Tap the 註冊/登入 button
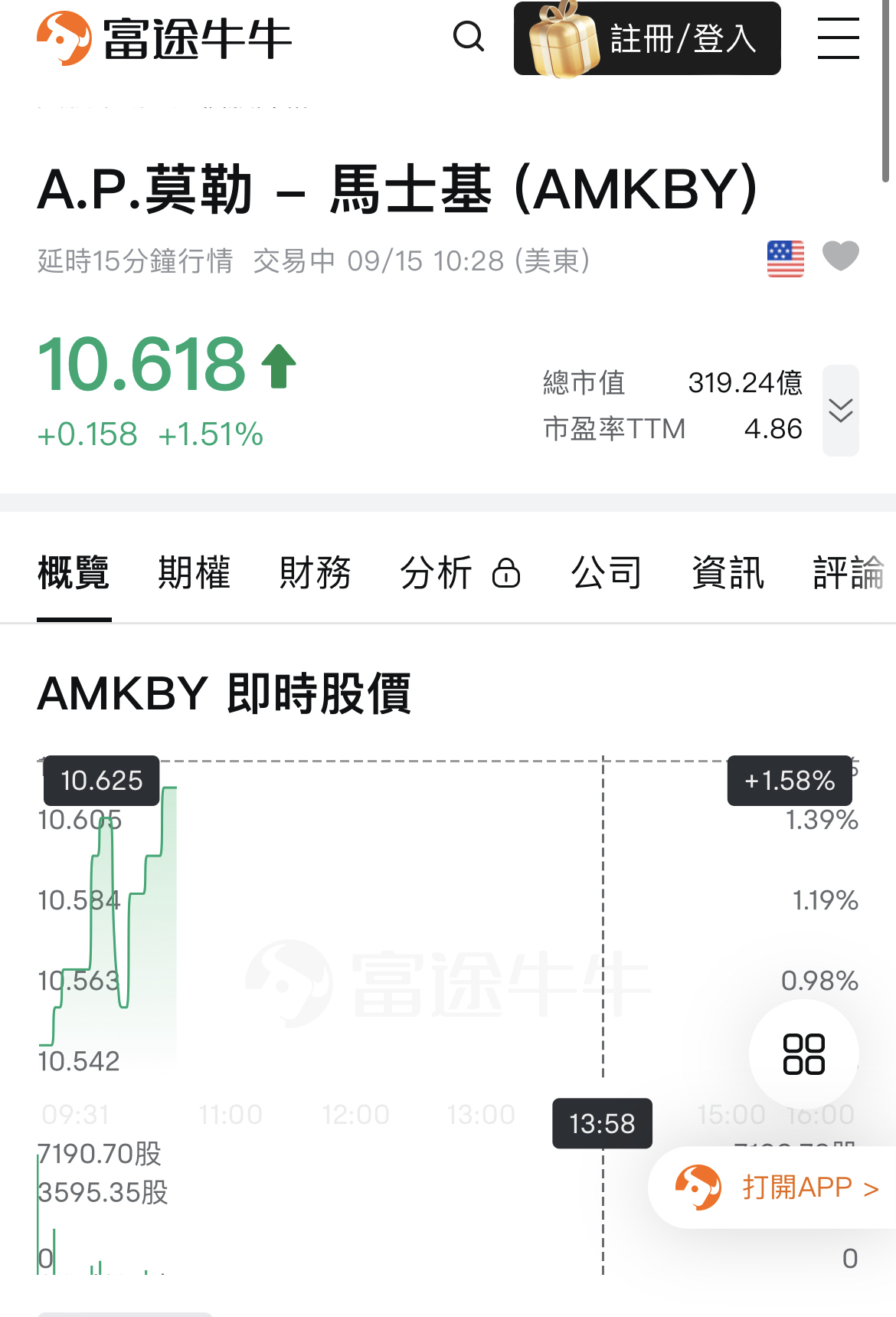This screenshot has height=1317, width=896. tap(647, 38)
